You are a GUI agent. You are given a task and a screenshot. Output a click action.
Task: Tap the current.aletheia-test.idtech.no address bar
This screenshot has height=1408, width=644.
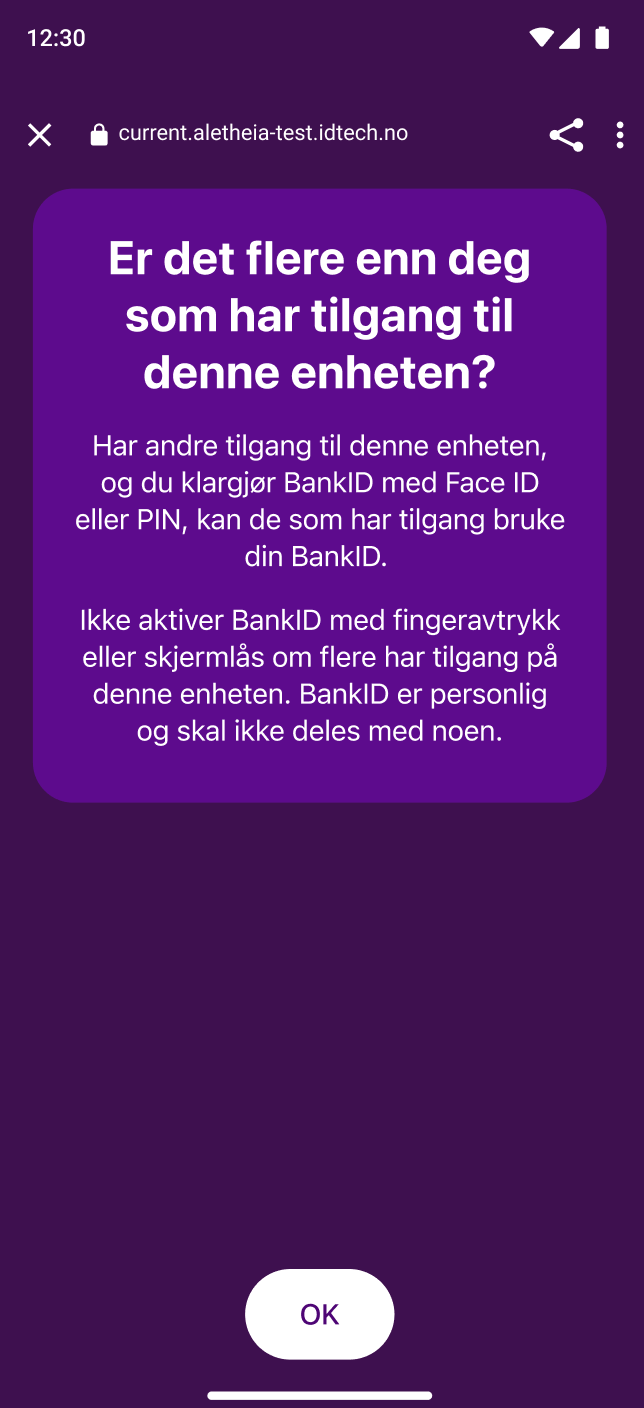point(263,134)
